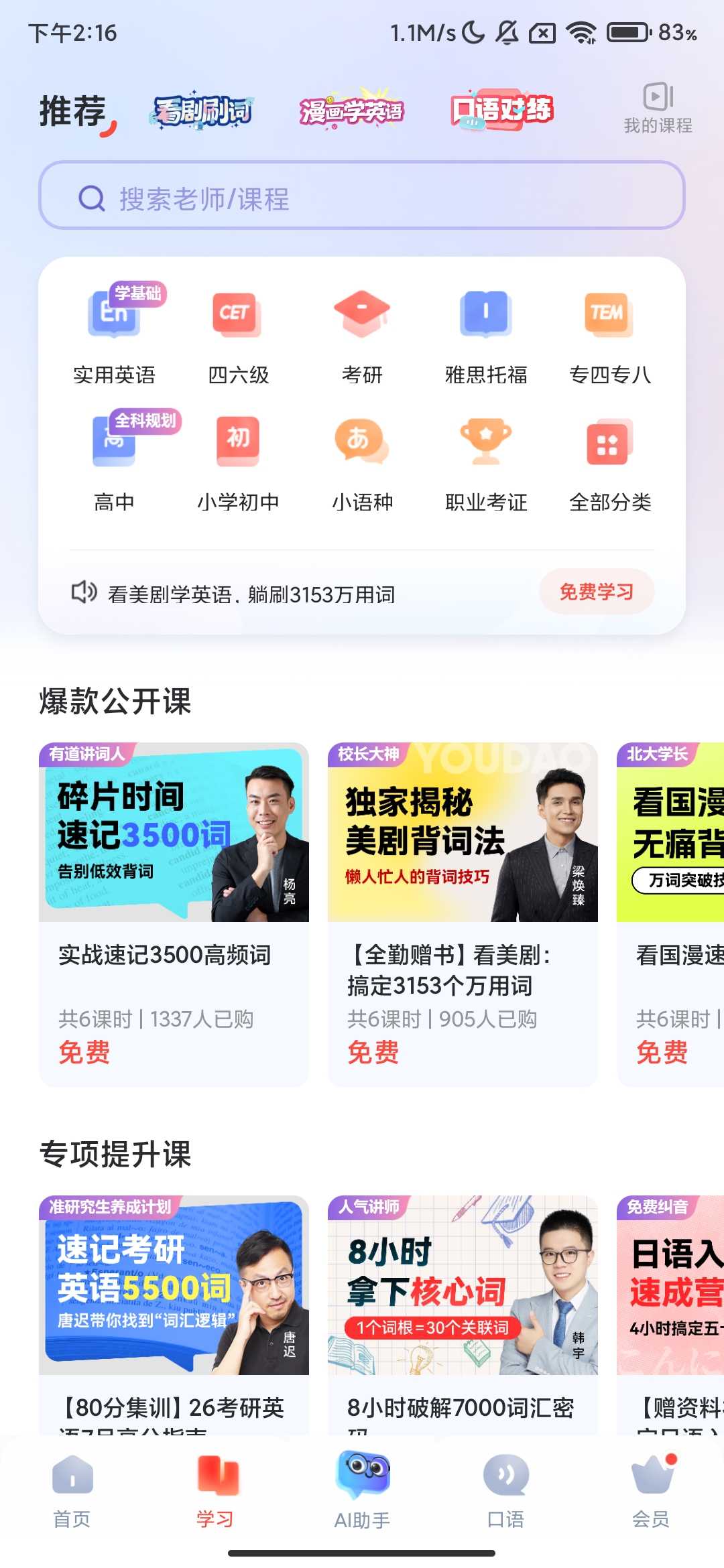Viewport: 724px width, 1568px height.
Task: Switch to the 漫画学英语 tab
Action: point(351,111)
